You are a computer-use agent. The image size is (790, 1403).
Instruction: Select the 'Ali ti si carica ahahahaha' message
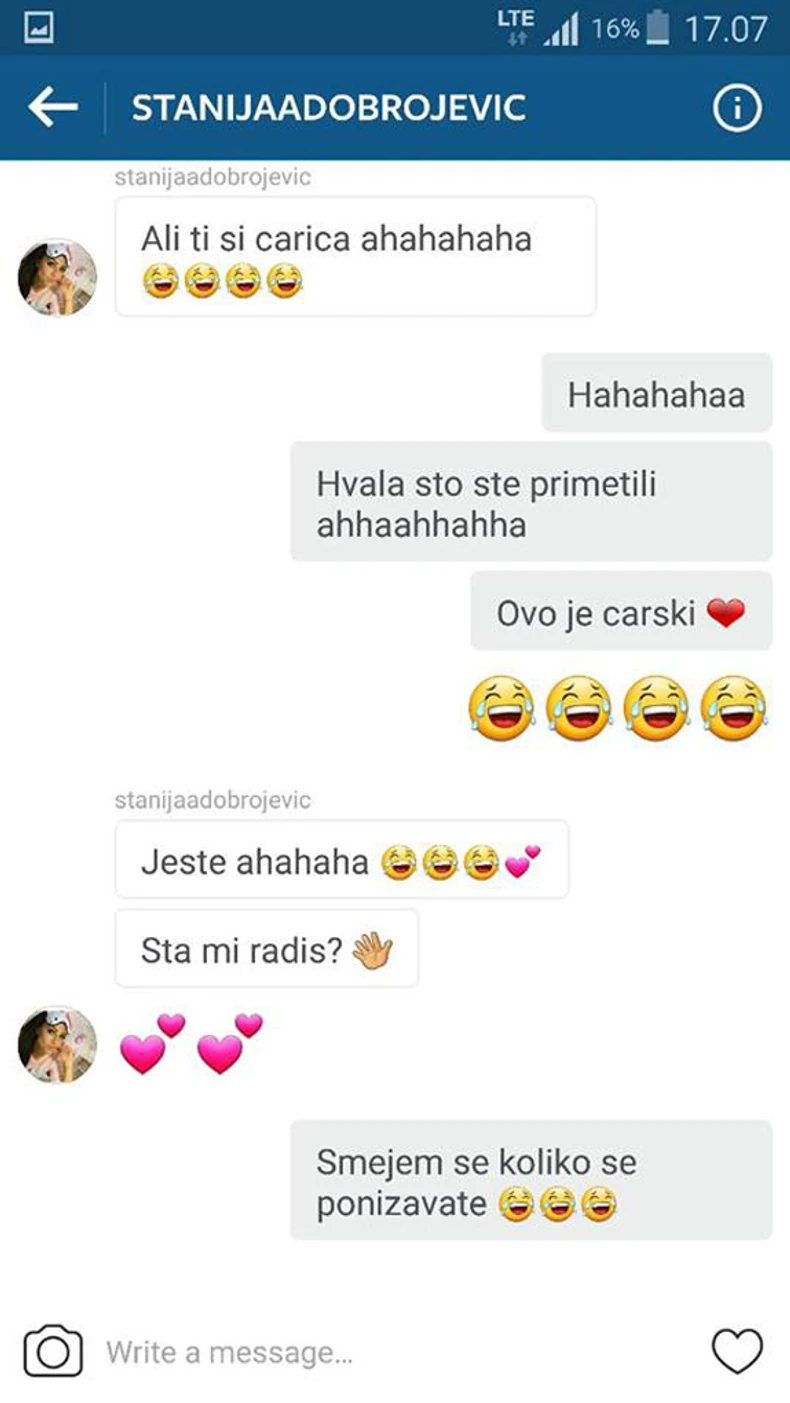coord(355,255)
